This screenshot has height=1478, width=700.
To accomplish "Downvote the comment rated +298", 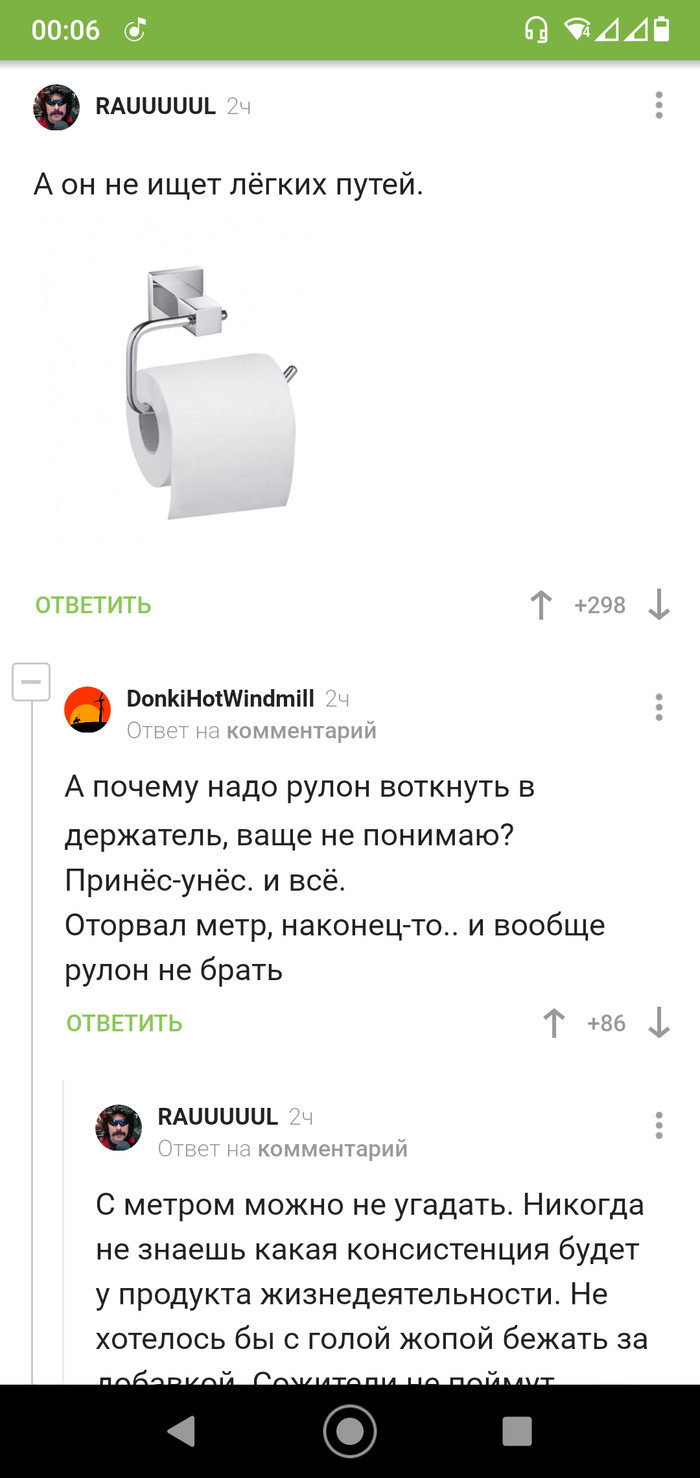I will (x=659, y=605).
